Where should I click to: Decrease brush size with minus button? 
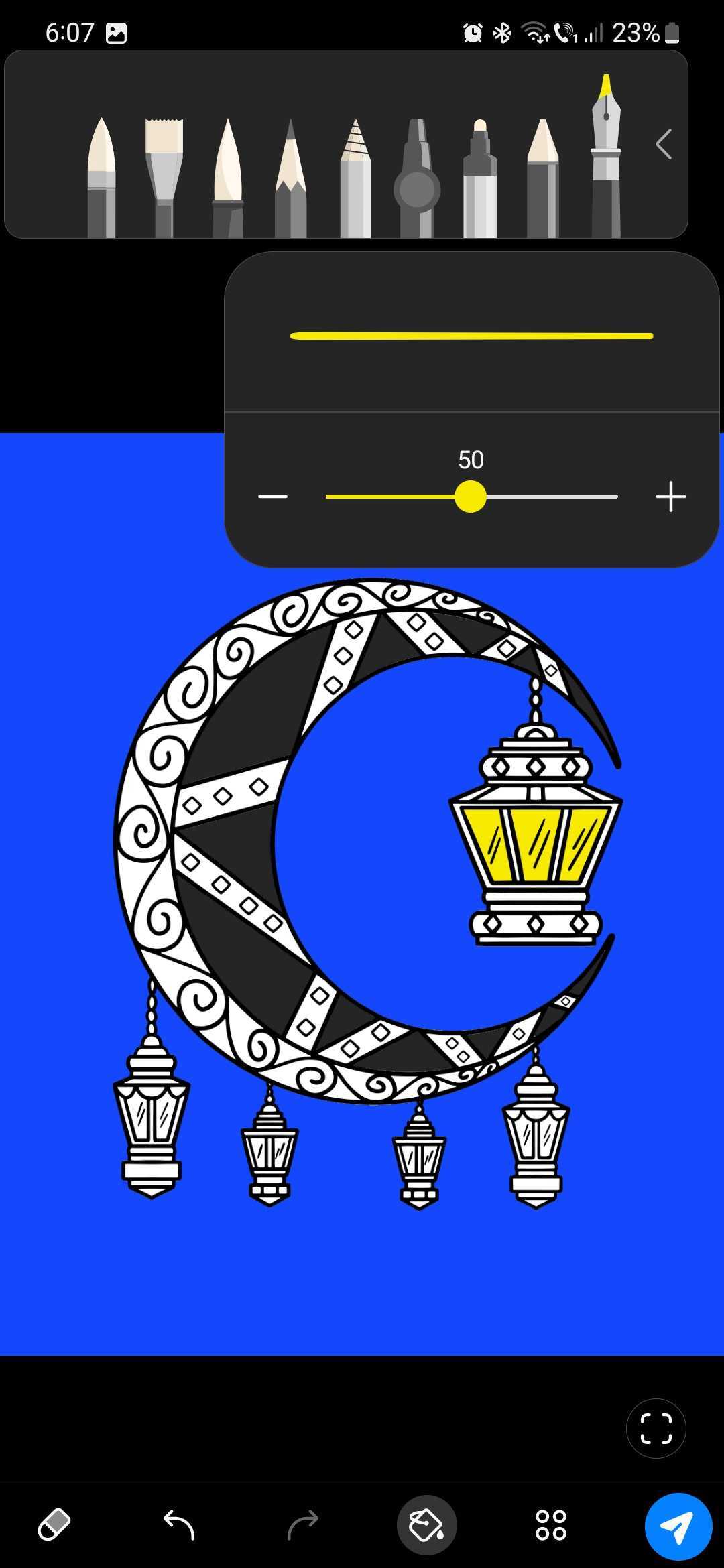273,497
